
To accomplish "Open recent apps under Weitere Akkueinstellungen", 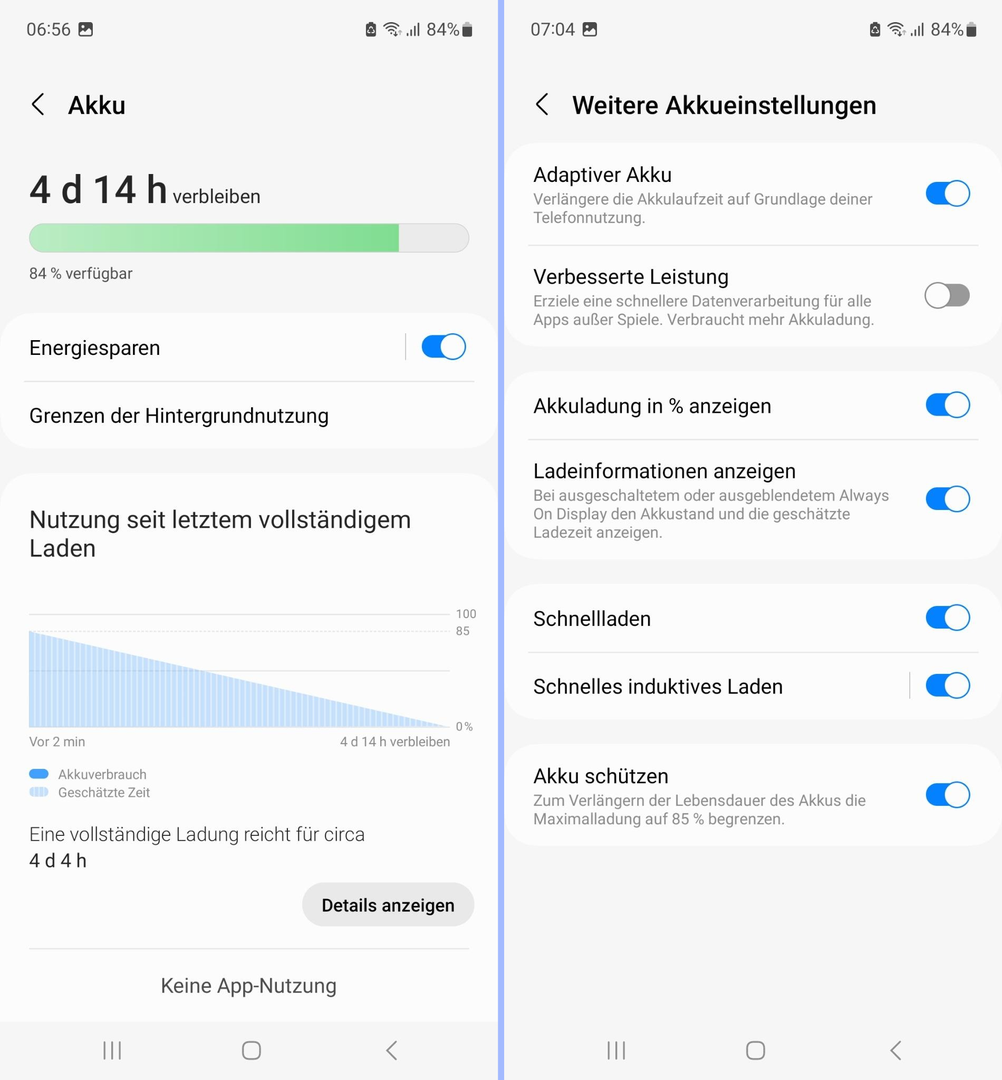I will (616, 1050).
